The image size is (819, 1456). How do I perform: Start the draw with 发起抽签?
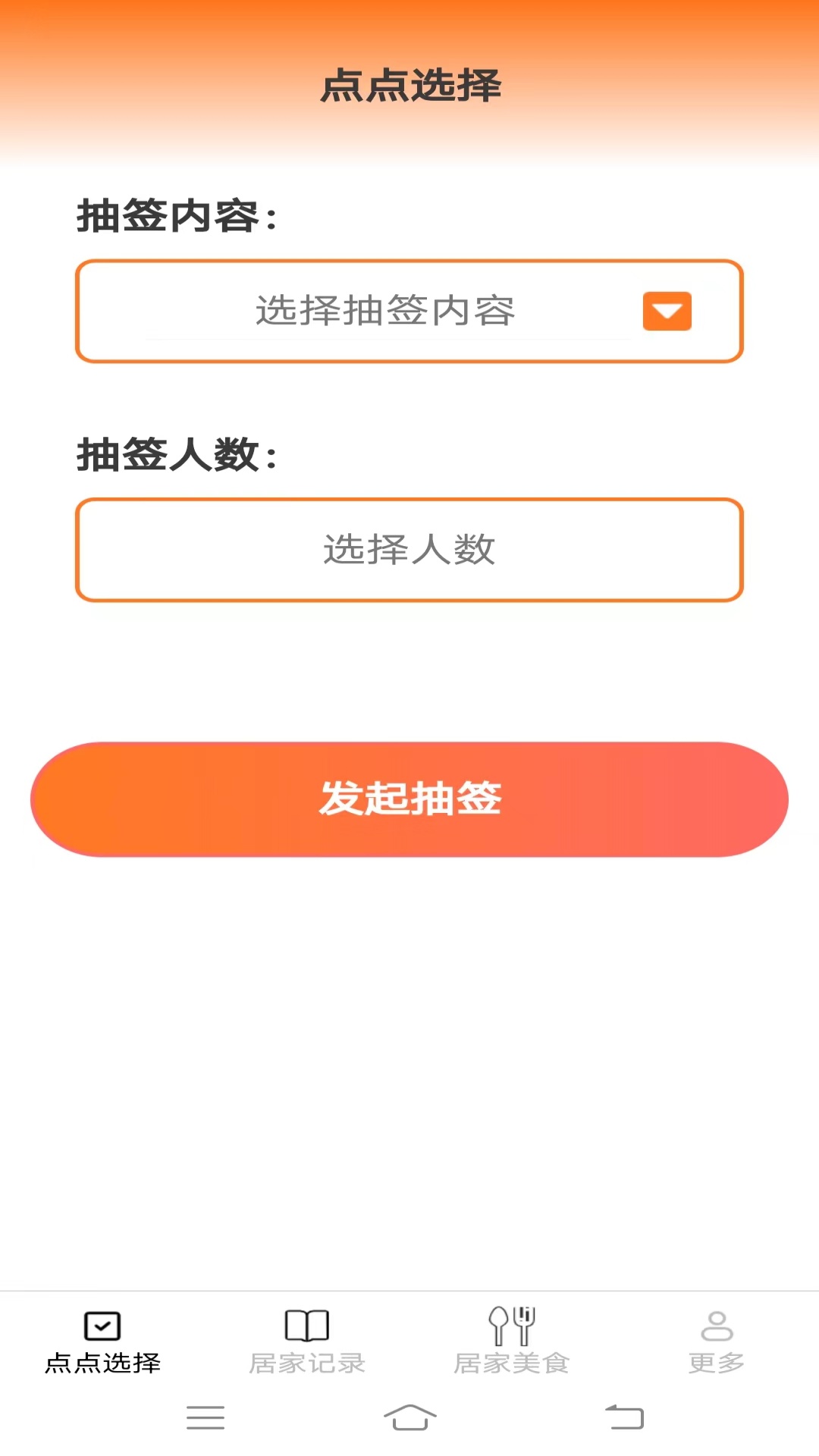(409, 799)
